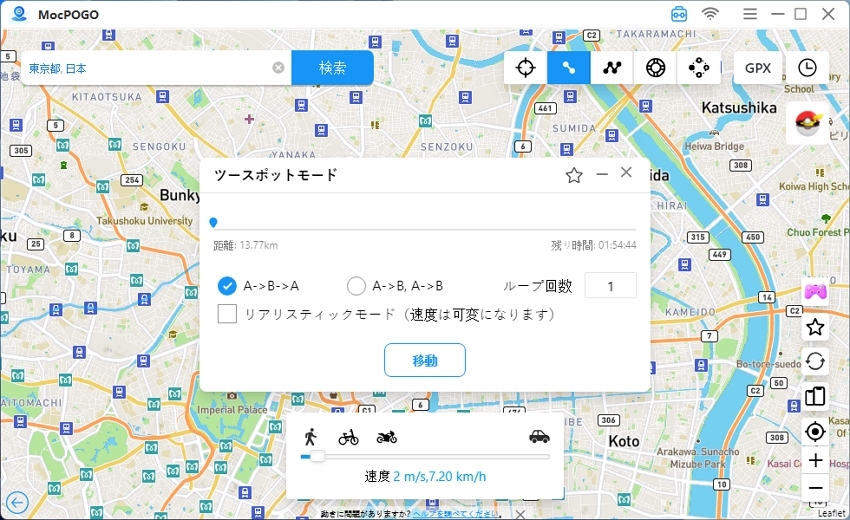Minimize the ツースポットモード panel
The width and height of the screenshot is (850, 520).
[x=602, y=174]
